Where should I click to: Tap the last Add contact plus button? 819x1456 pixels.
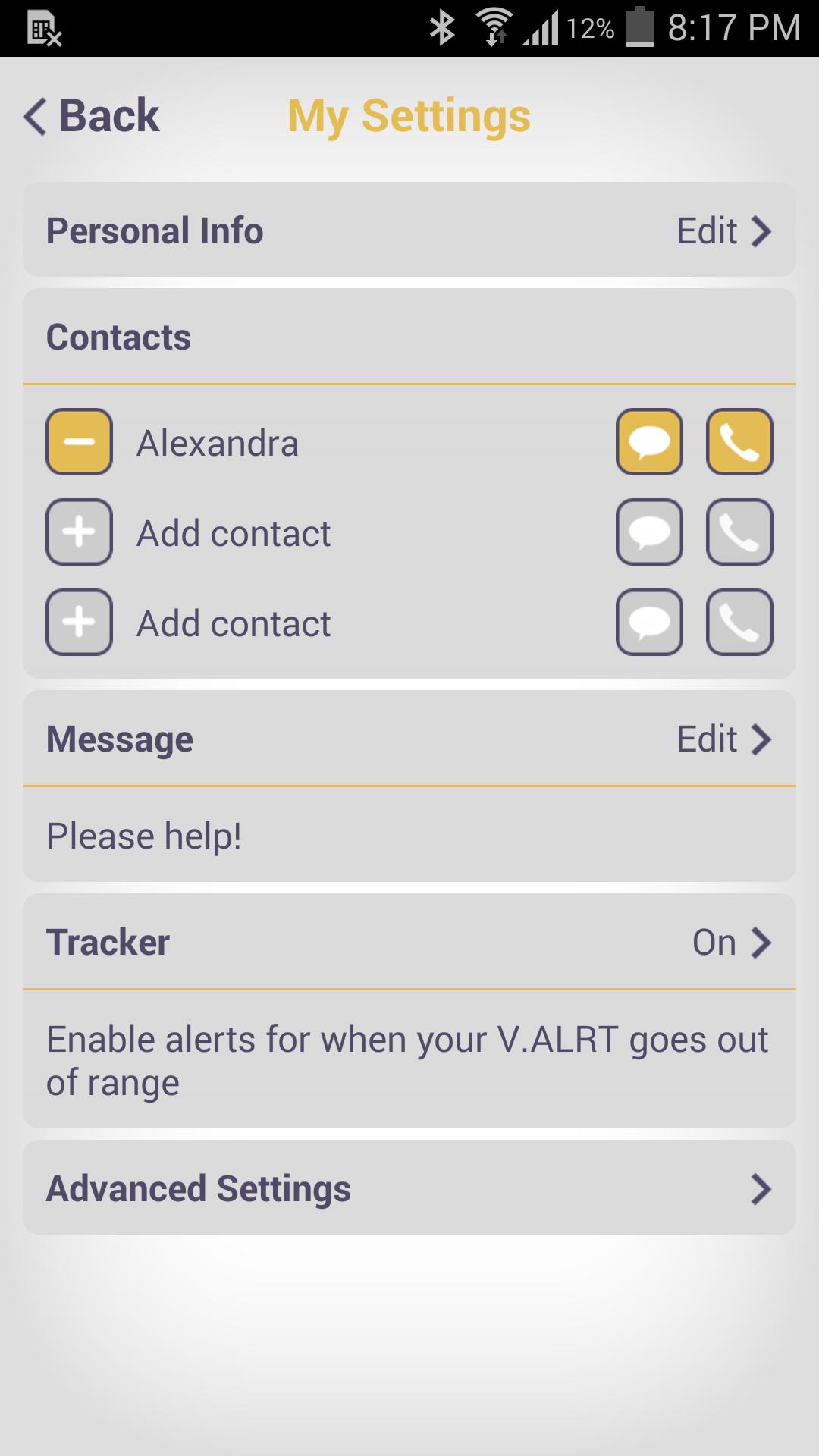point(79,623)
